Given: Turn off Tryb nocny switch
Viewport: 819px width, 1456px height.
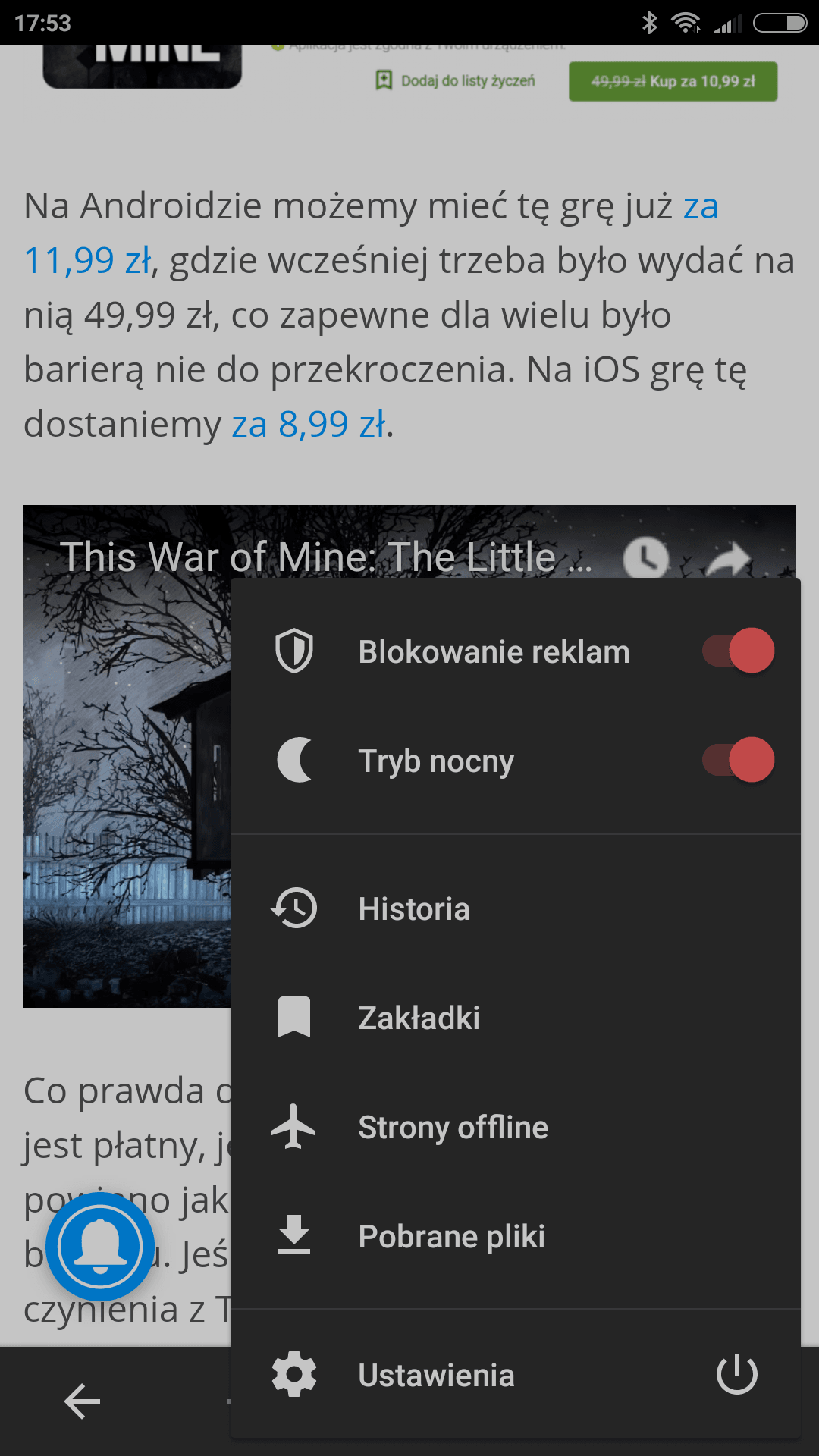Looking at the screenshot, I should (738, 760).
